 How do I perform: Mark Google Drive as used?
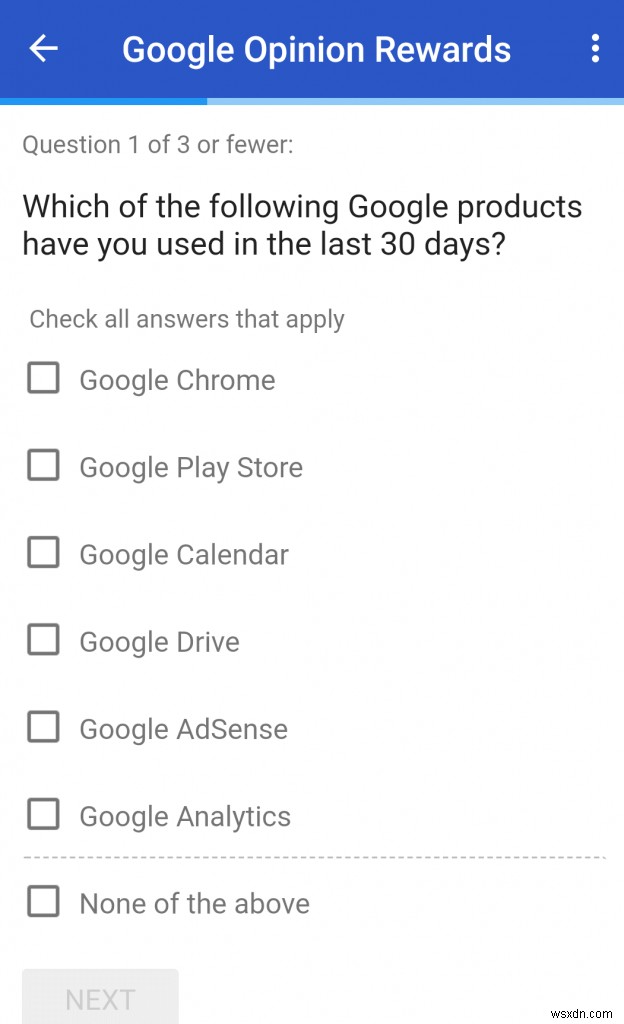(43, 639)
